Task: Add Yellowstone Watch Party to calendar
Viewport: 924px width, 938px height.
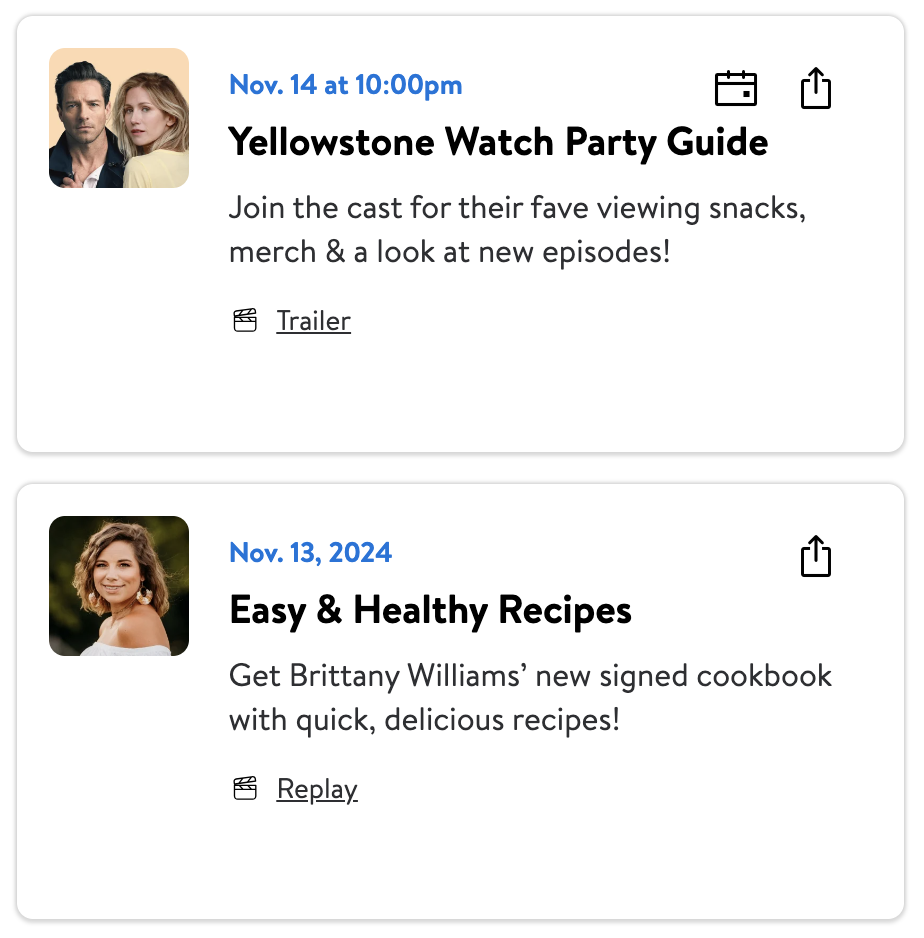Action: tap(735, 88)
